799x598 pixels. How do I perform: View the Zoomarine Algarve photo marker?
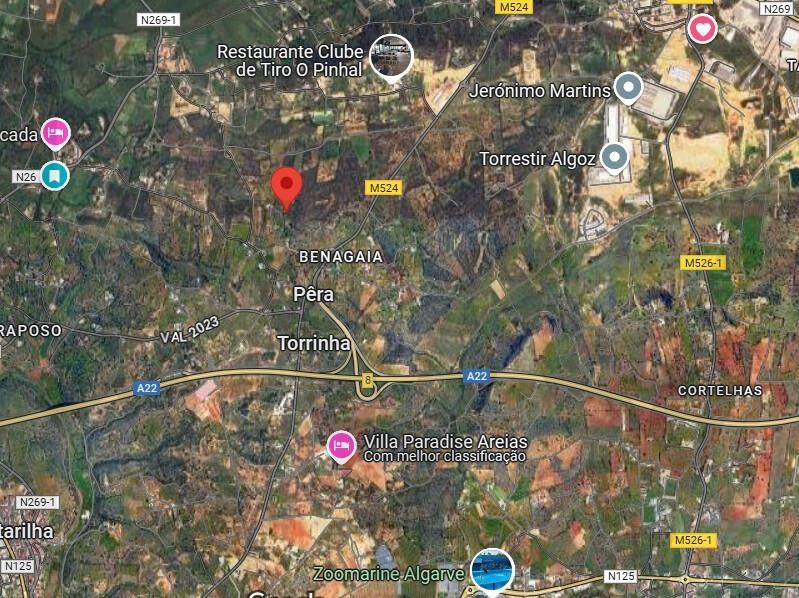click(491, 571)
